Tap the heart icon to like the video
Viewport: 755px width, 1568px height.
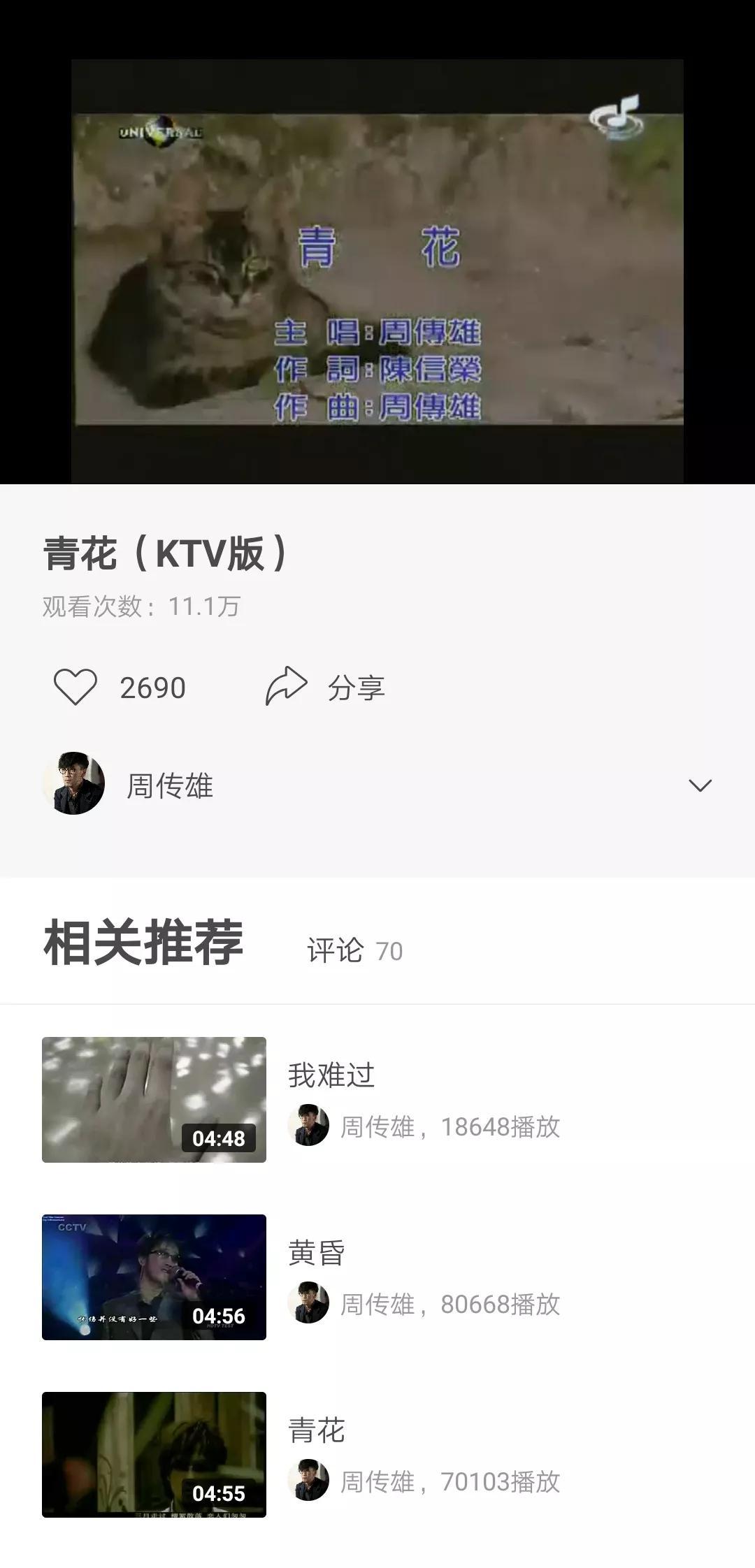(x=75, y=686)
